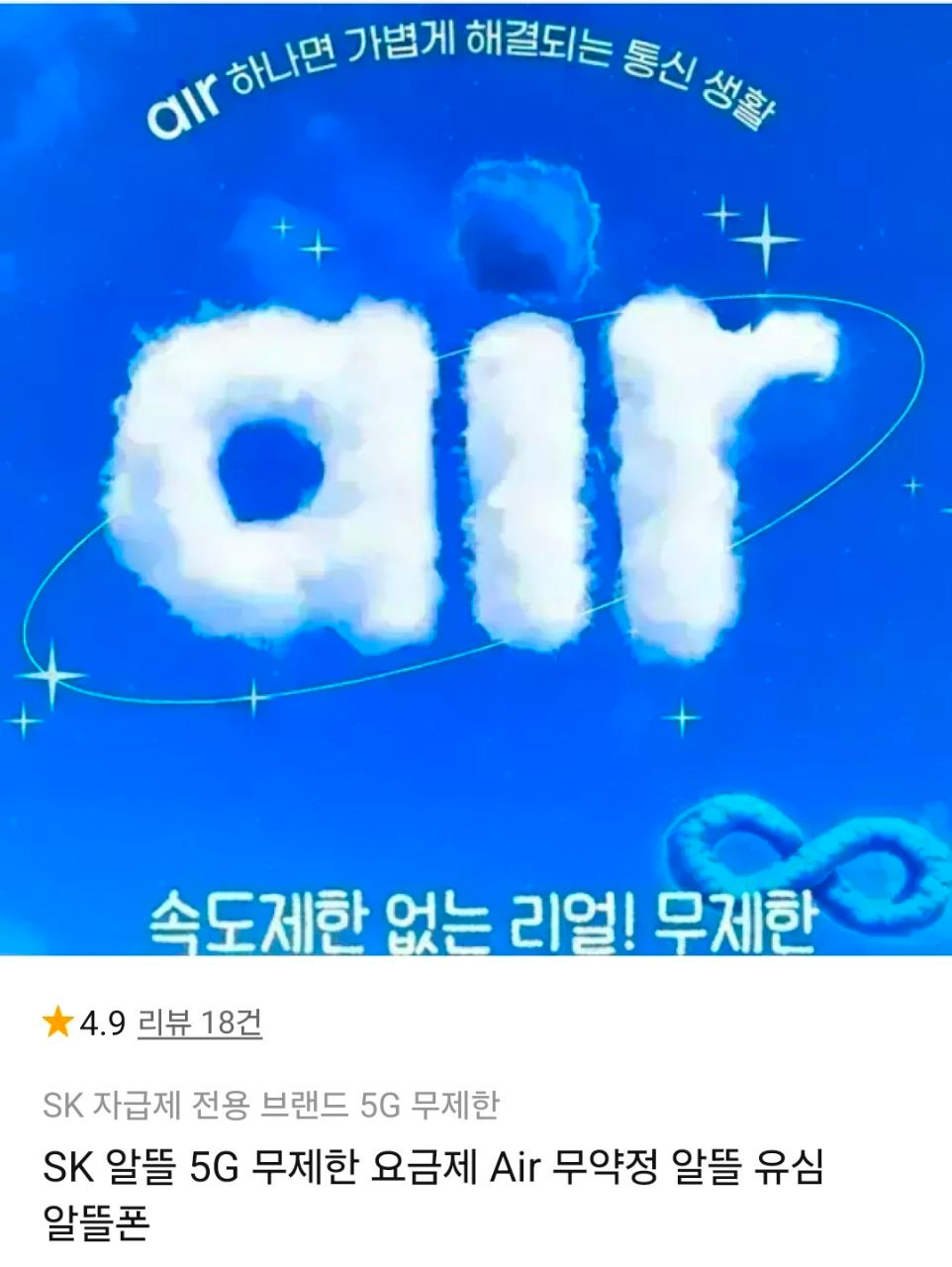This screenshot has height=1267, width=952.
Task: Click the curved slogan 'air 하나면 가볍게 해결되는 통신 생활'
Action: coord(465,79)
